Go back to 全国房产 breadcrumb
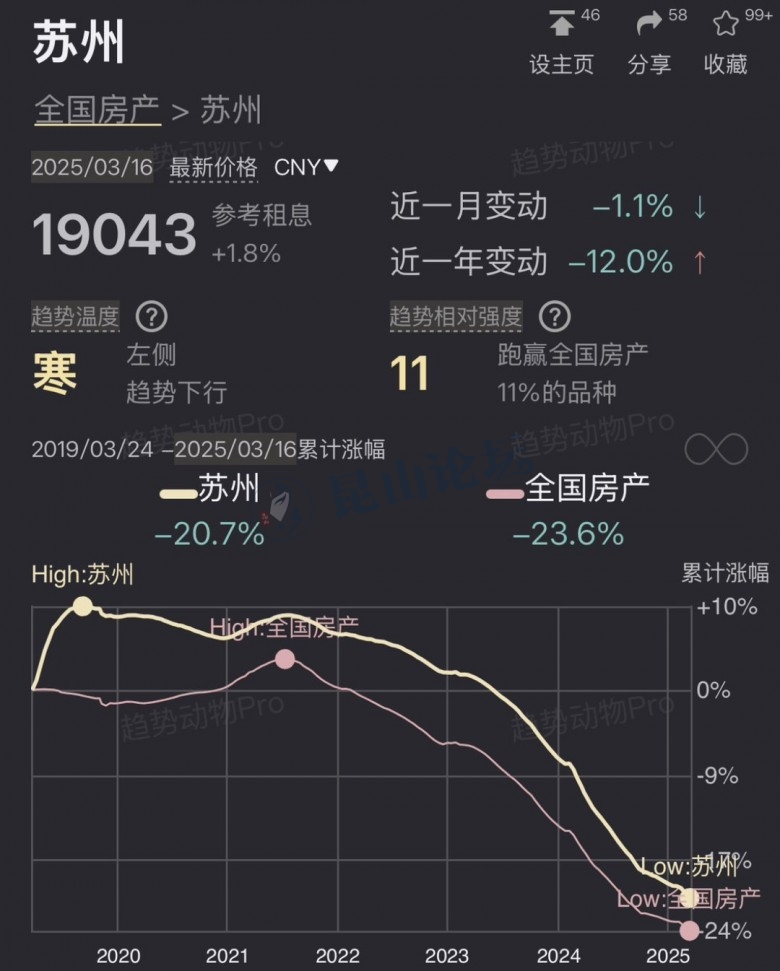 97,110
